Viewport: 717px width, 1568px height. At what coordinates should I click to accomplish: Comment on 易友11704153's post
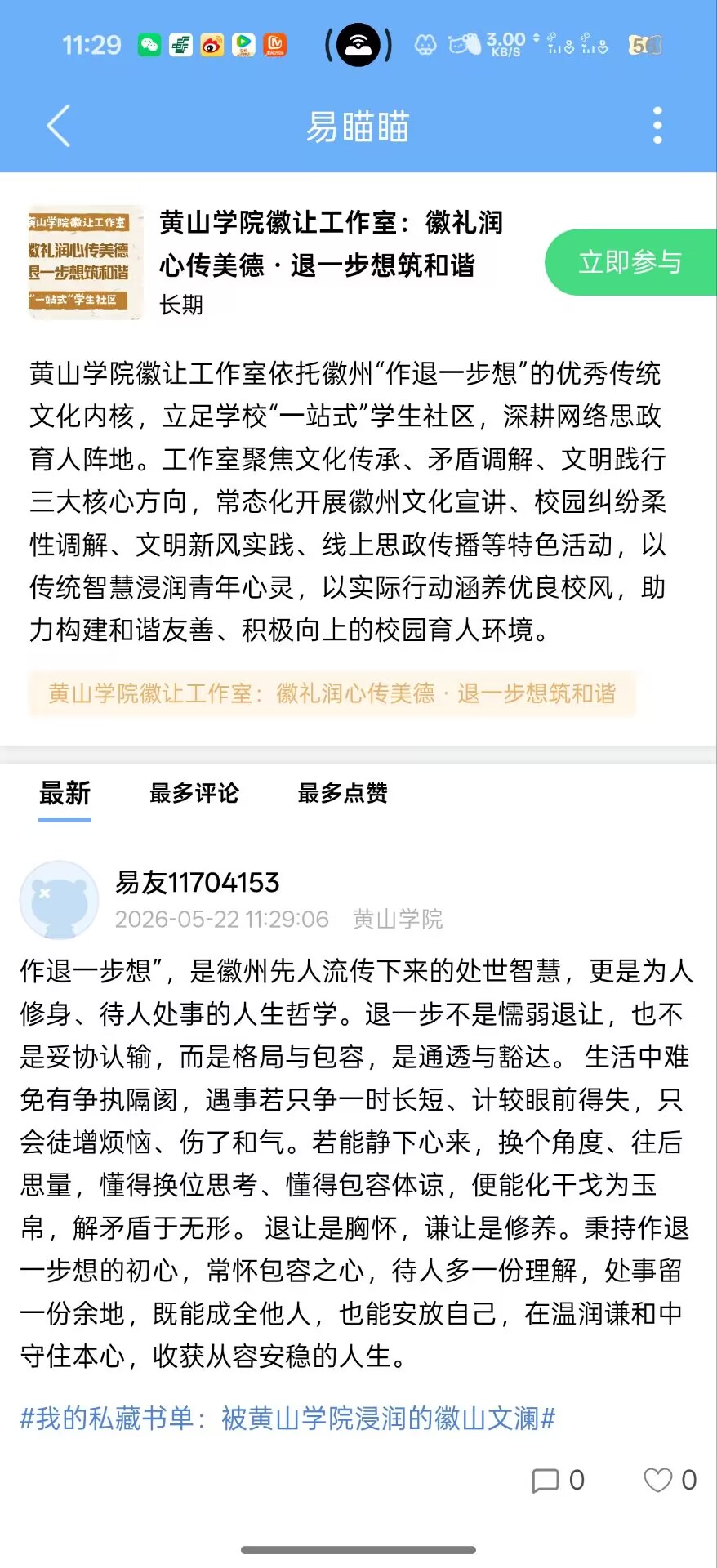click(558, 1481)
